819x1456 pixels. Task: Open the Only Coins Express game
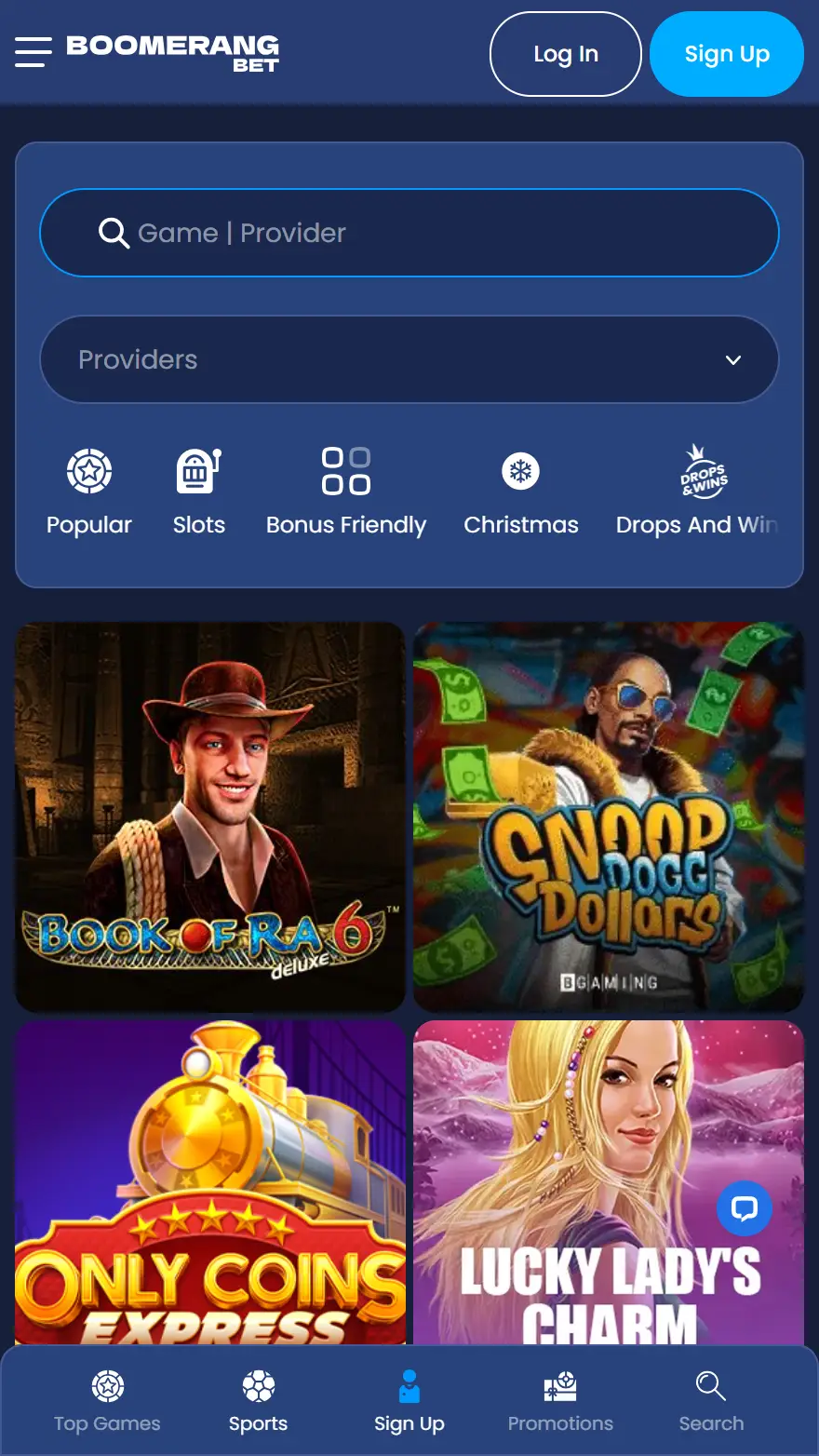click(x=210, y=1182)
